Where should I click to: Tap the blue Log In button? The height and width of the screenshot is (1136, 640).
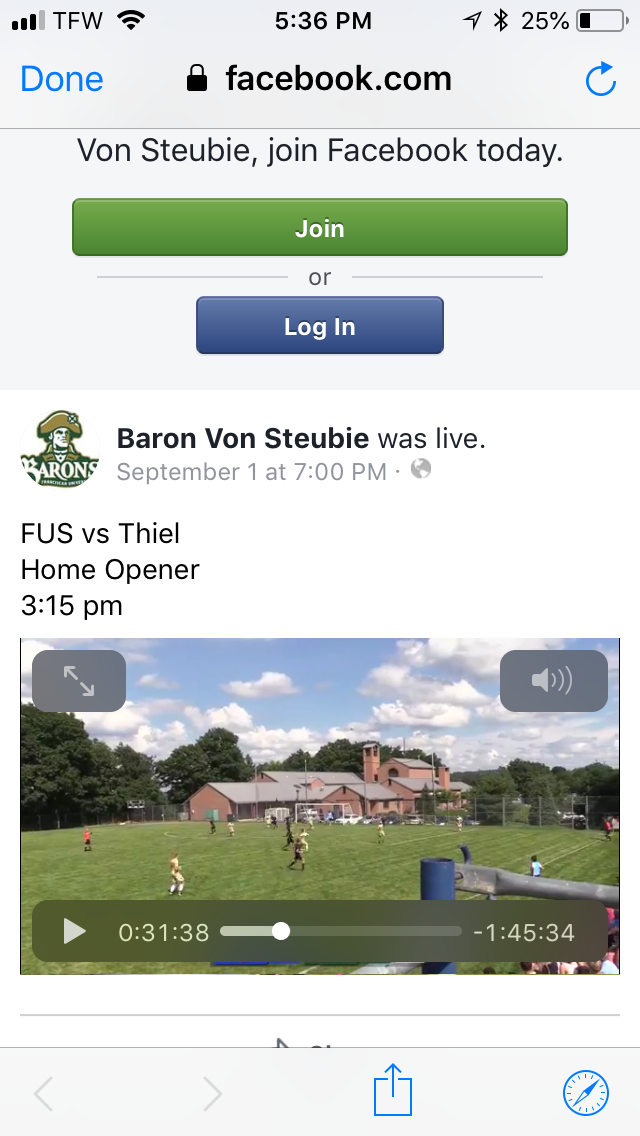click(319, 326)
